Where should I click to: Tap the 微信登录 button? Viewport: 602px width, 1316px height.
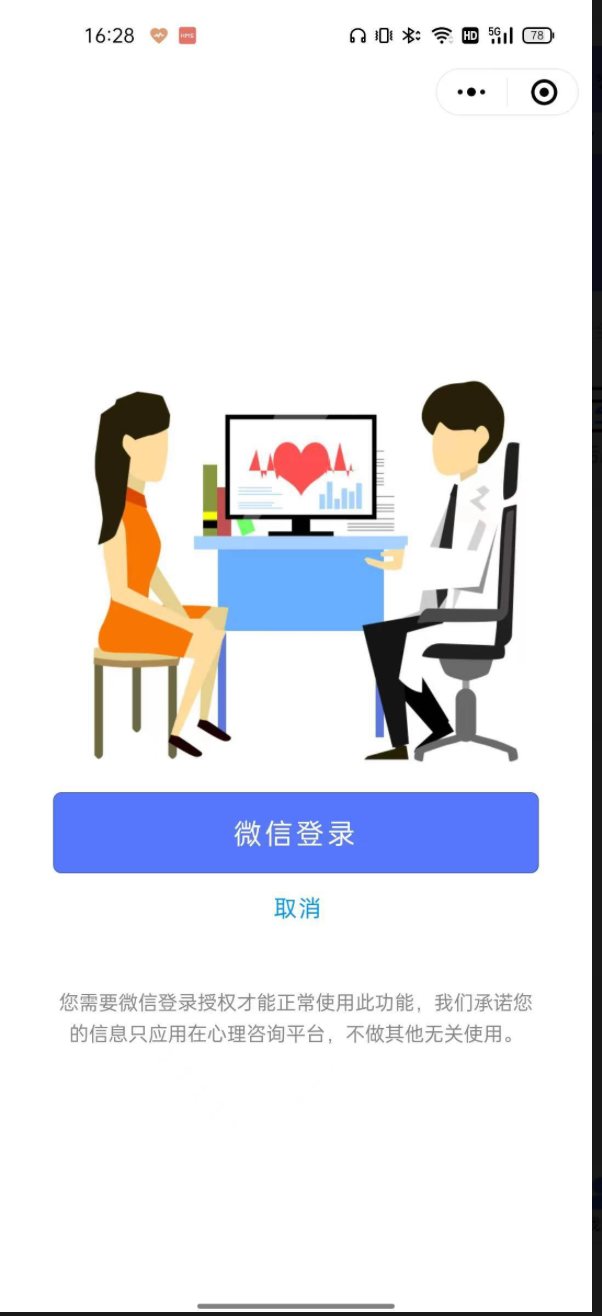(296, 833)
